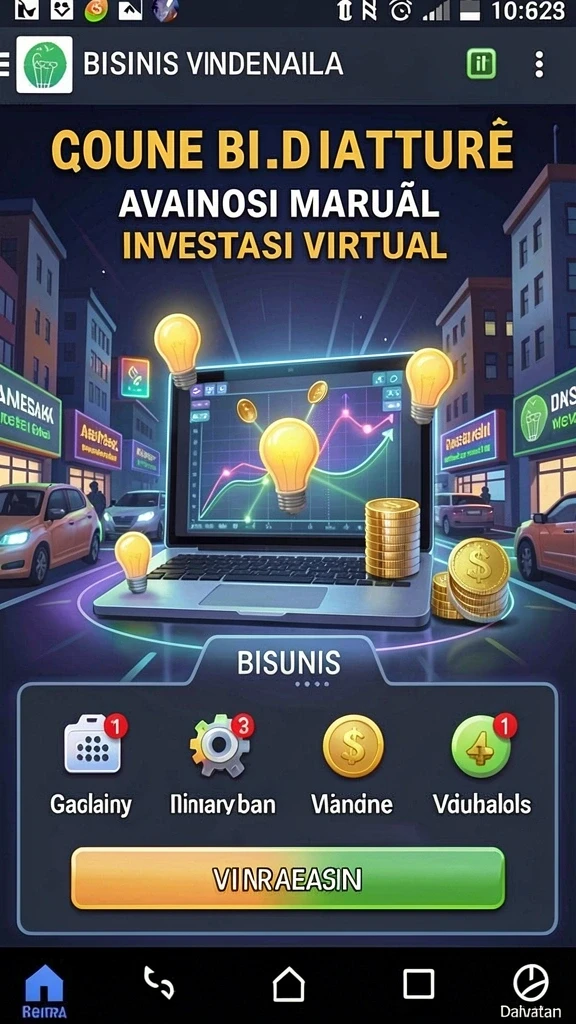This screenshot has height=1024, width=576.
Task: Tap the green square icon in app bar
Action: point(481,64)
